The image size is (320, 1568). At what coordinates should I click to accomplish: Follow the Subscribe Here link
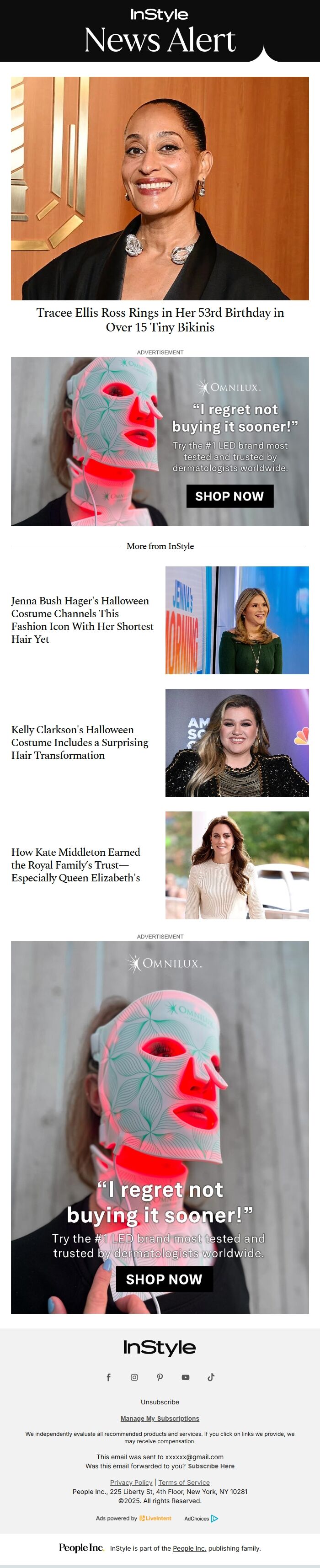click(x=211, y=1467)
